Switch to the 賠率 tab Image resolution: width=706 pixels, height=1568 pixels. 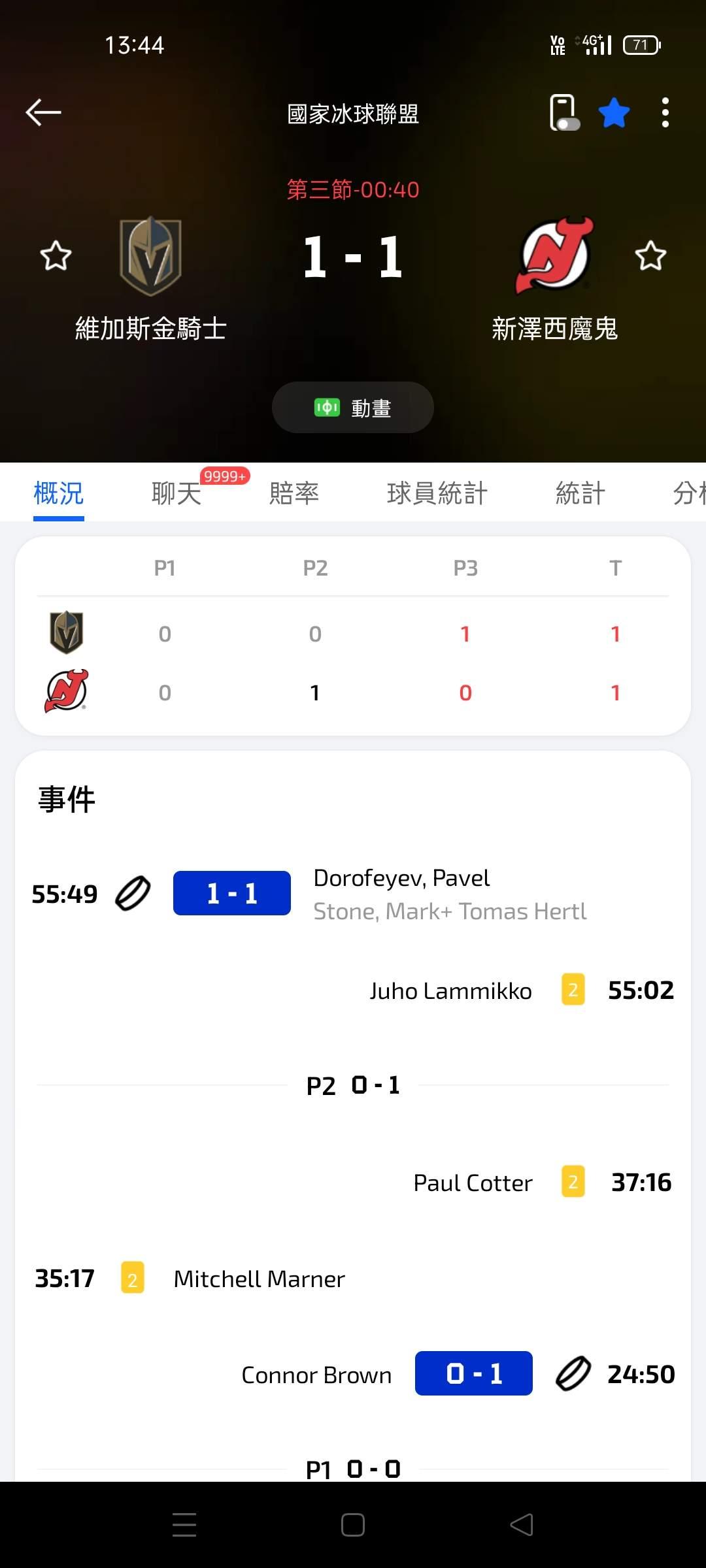tap(294, 493)
